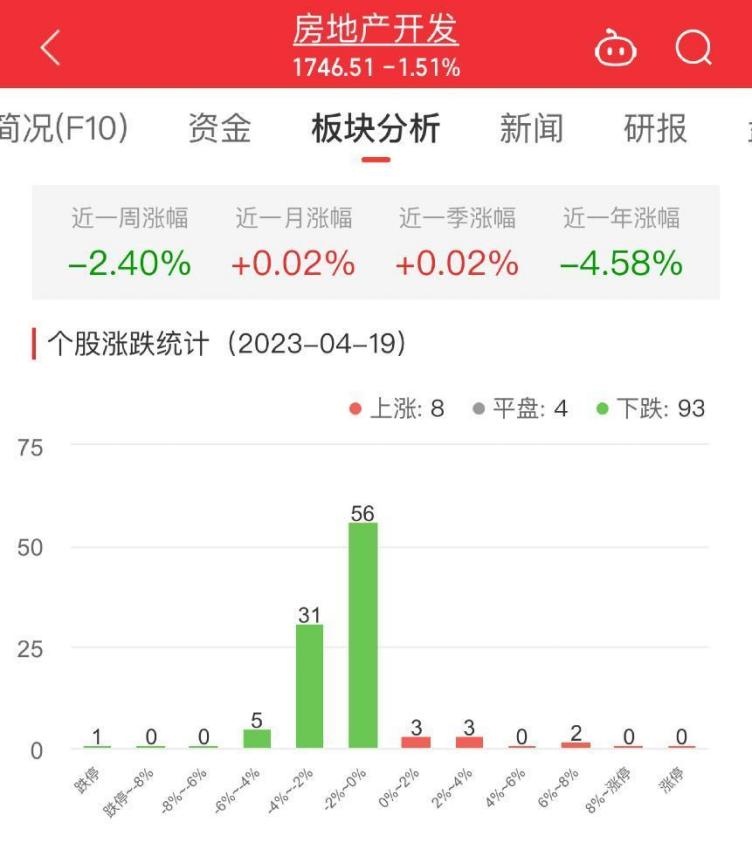Select the 板块分析 tab
Screen dimensions: 752x849
pos(376,129)
